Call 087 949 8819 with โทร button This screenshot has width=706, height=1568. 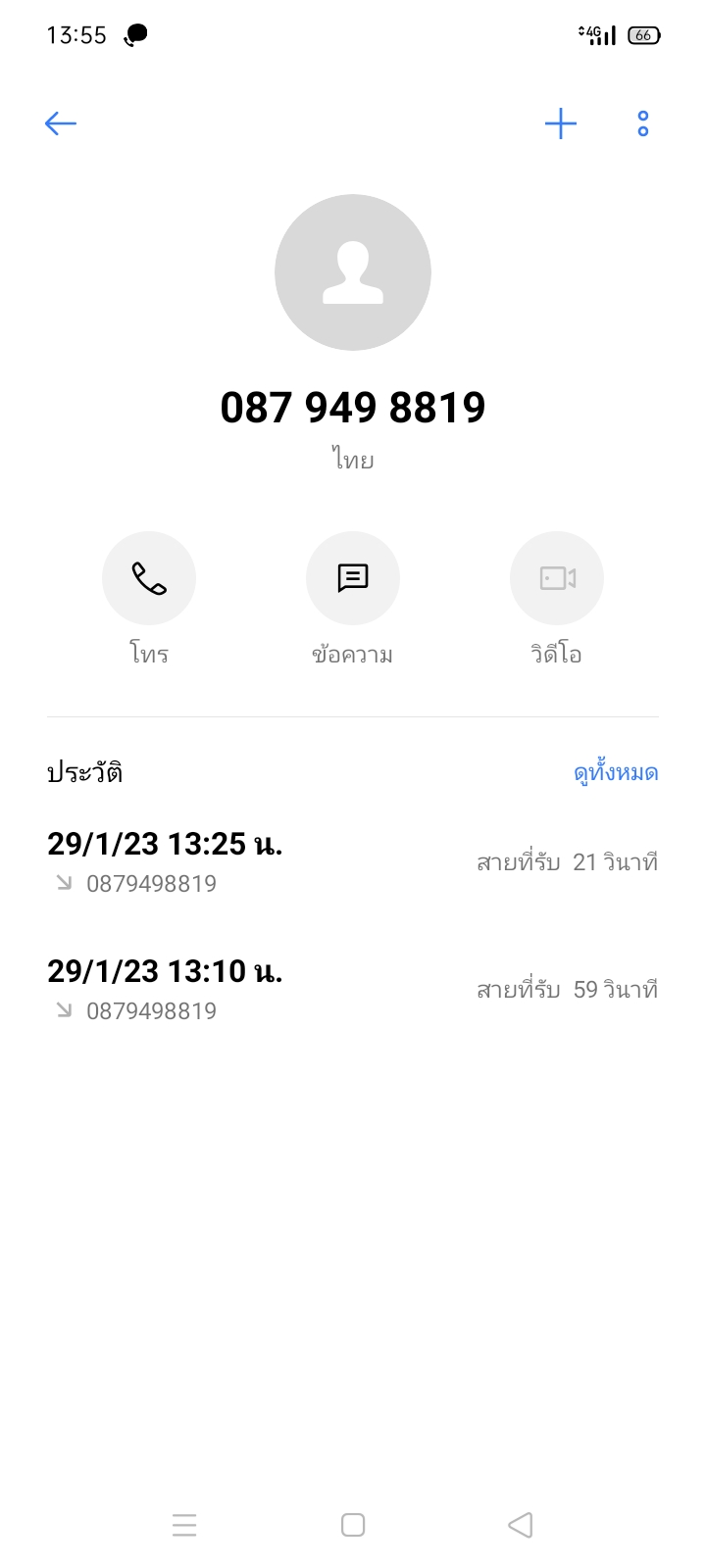149,578
